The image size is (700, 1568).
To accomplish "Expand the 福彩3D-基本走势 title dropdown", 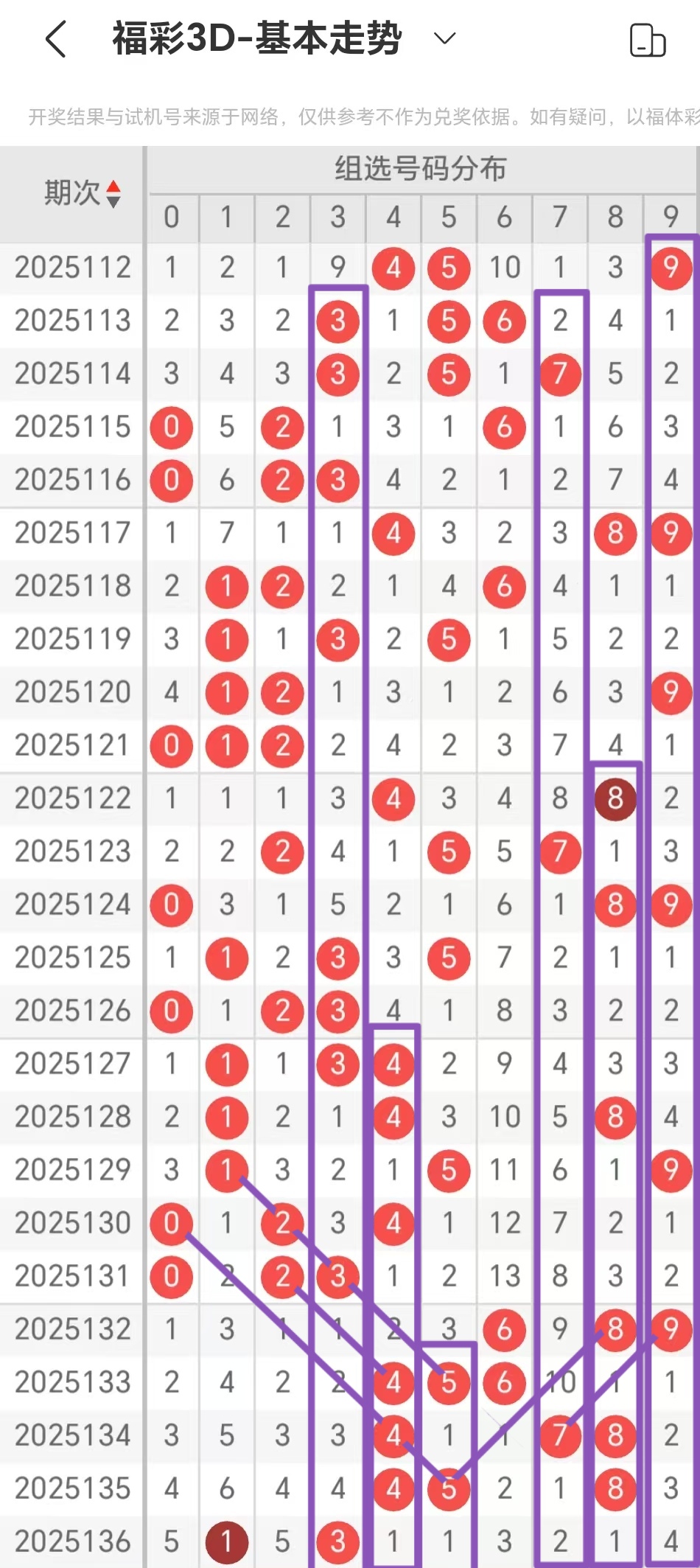I will pyautogui.click(x=445, y=38).
